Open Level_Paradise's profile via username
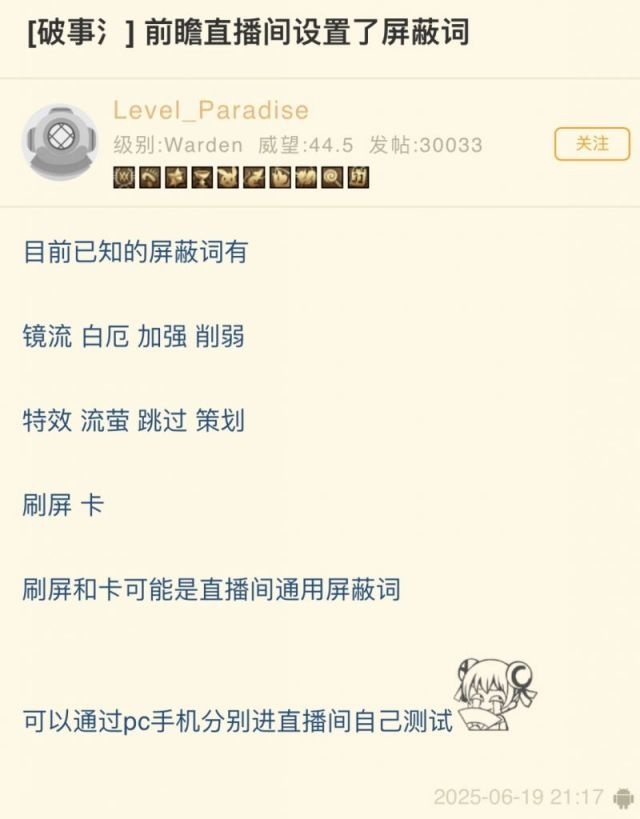Image resolution: width=640 pixels, height=819 pixels. coord(211,110)
